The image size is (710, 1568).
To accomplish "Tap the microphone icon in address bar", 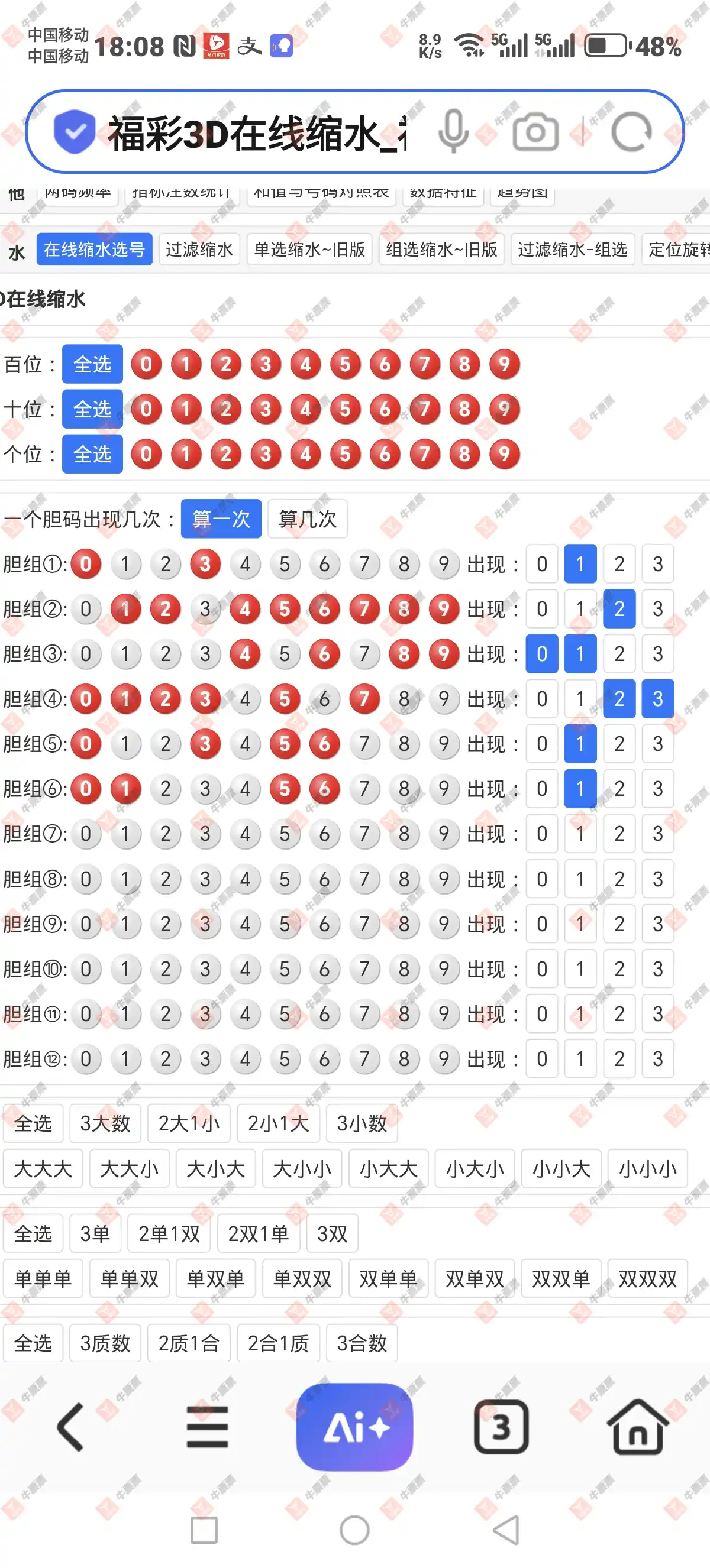I will point(454,131).
